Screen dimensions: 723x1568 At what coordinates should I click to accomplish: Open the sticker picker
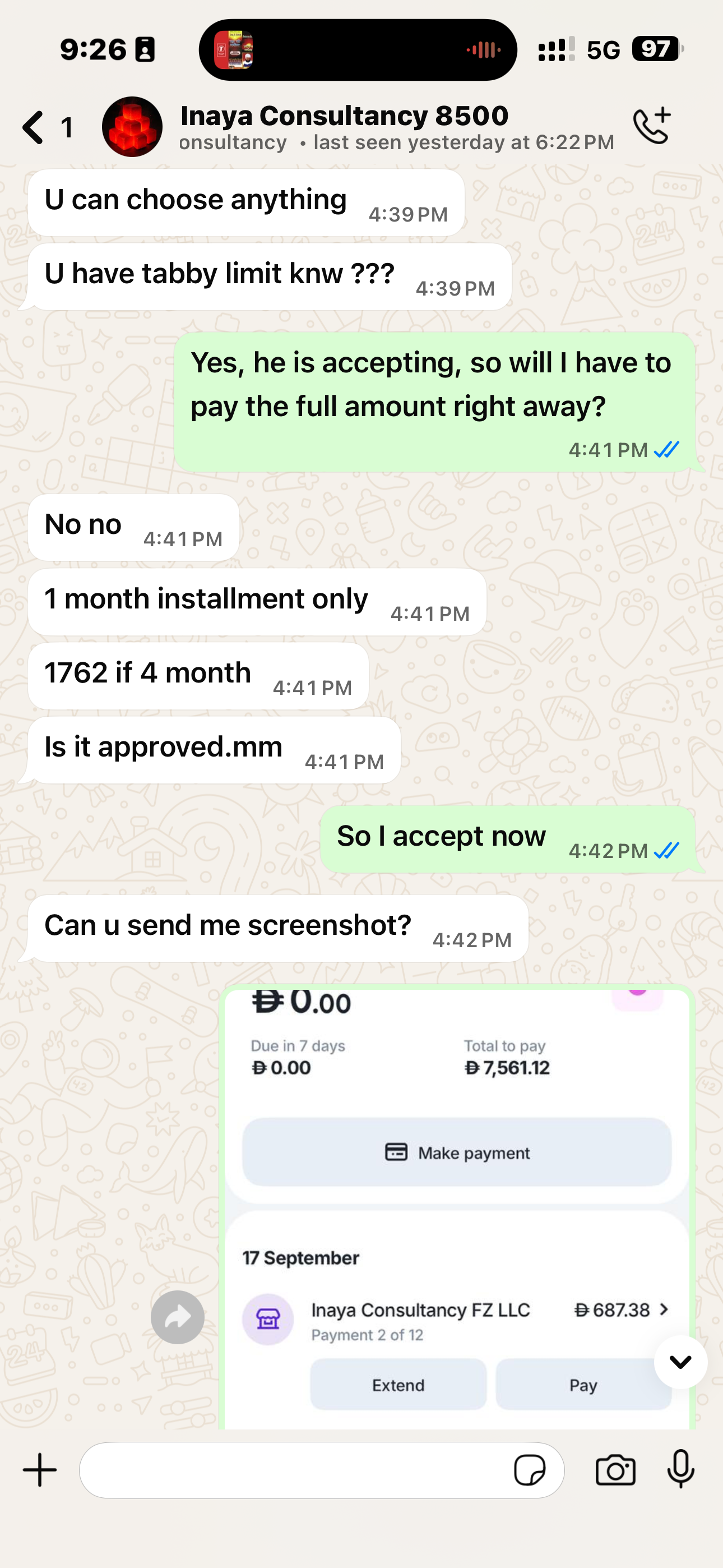[530, 1470]
